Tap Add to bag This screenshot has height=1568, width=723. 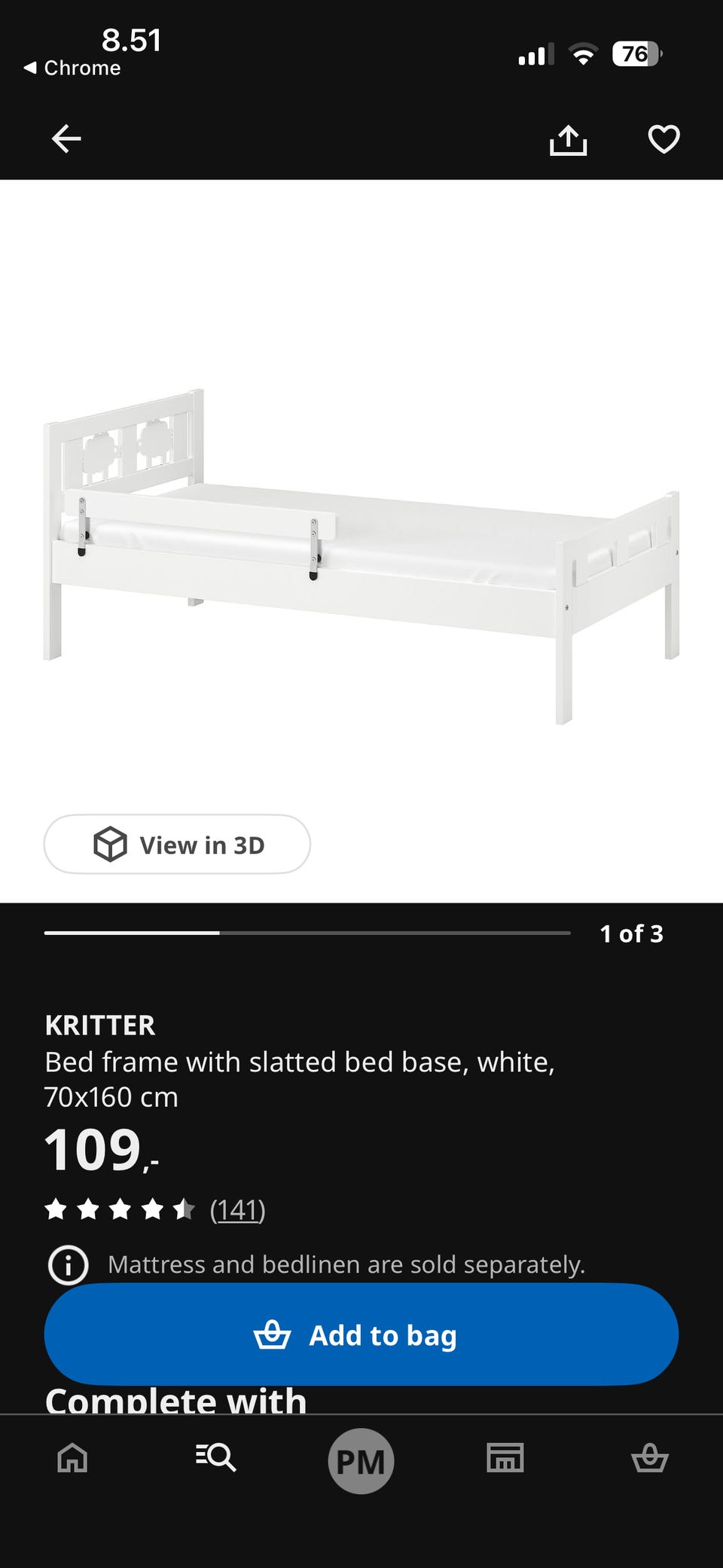pyautogui.click(x=361, y=1334)
